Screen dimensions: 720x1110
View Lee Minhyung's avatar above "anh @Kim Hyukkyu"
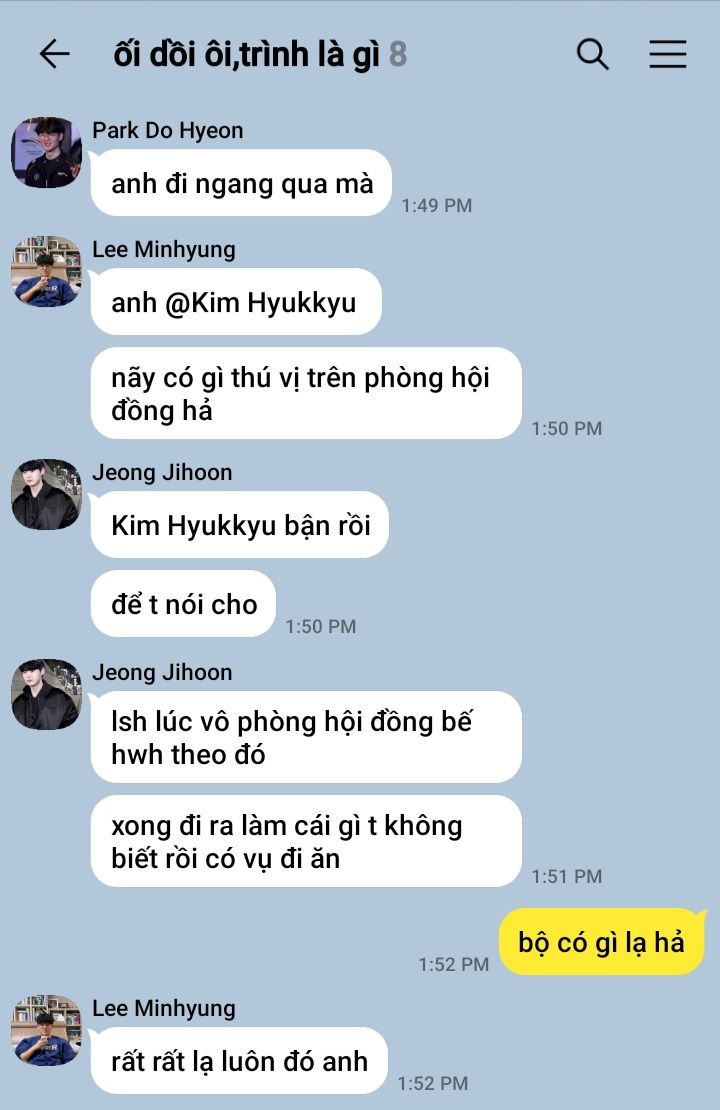(46, 271)
